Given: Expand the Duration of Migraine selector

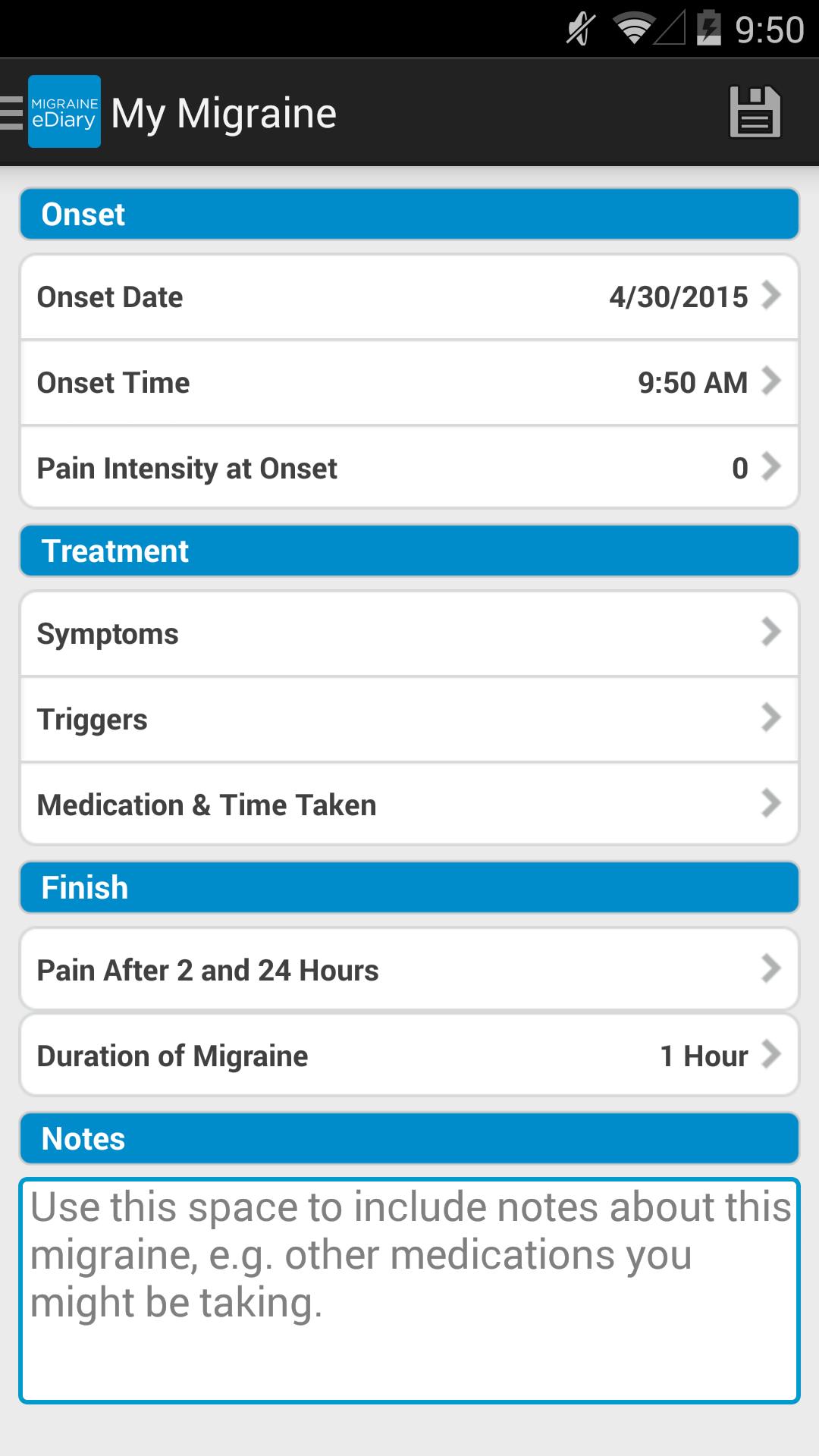Looking at the screenshot, I should (772, 1054).
